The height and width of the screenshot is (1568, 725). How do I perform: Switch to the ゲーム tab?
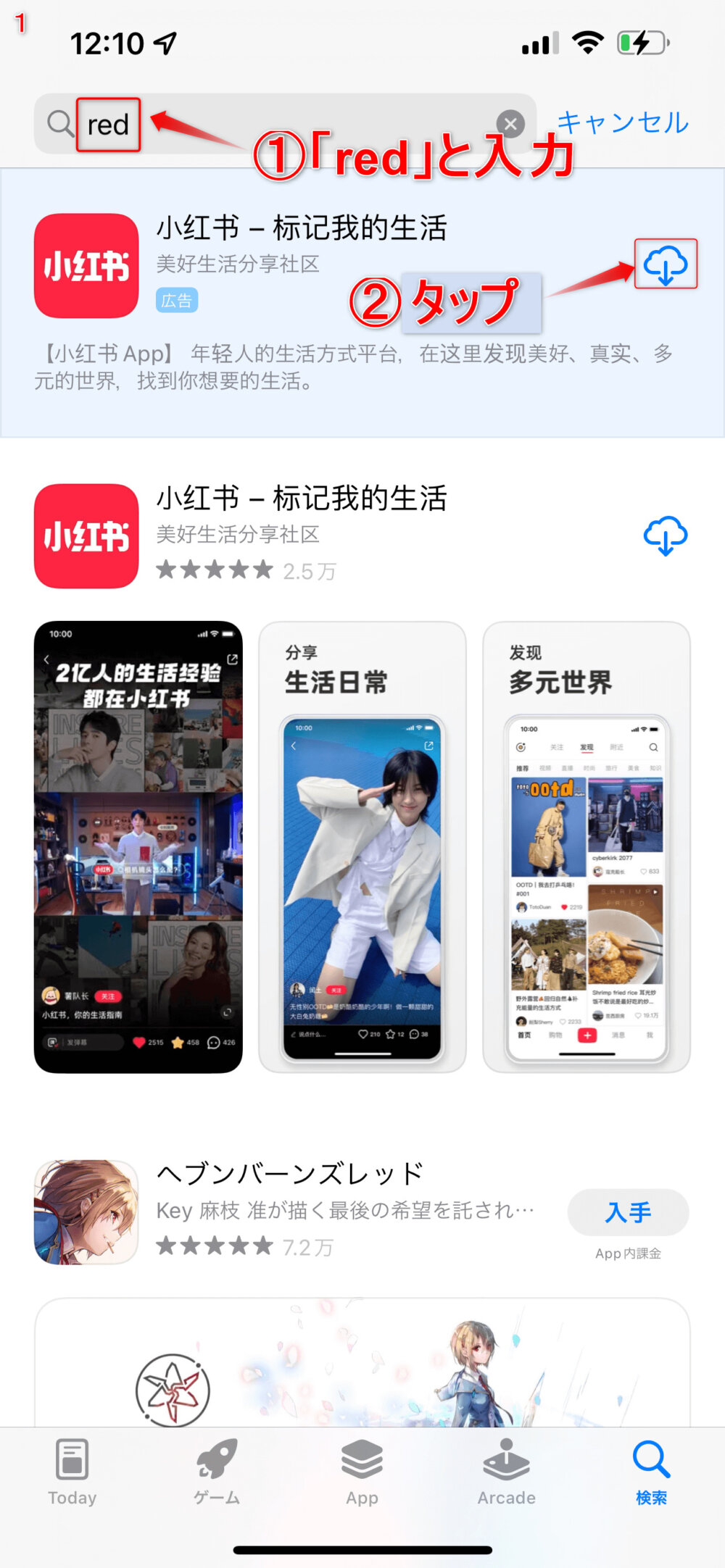pyautogui.click(x=217, y=1472)
